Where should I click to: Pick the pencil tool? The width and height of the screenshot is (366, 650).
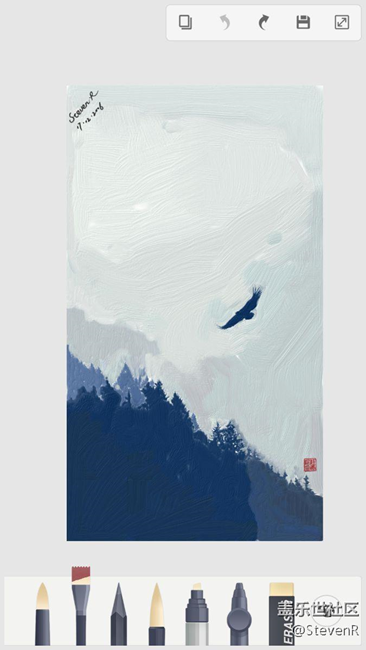[119, 614]
